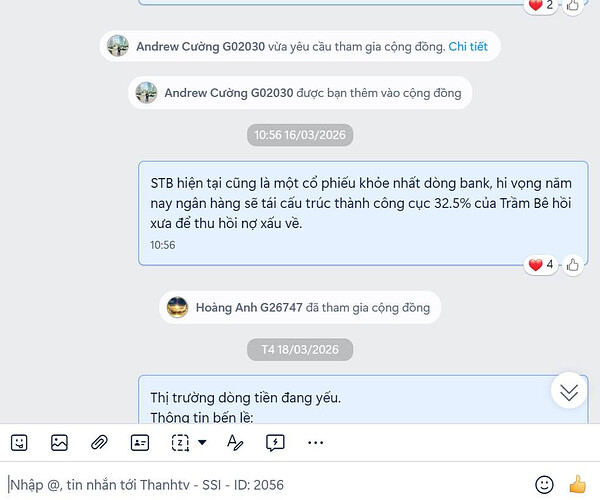Open the emoji picker in the input bar

544,484
